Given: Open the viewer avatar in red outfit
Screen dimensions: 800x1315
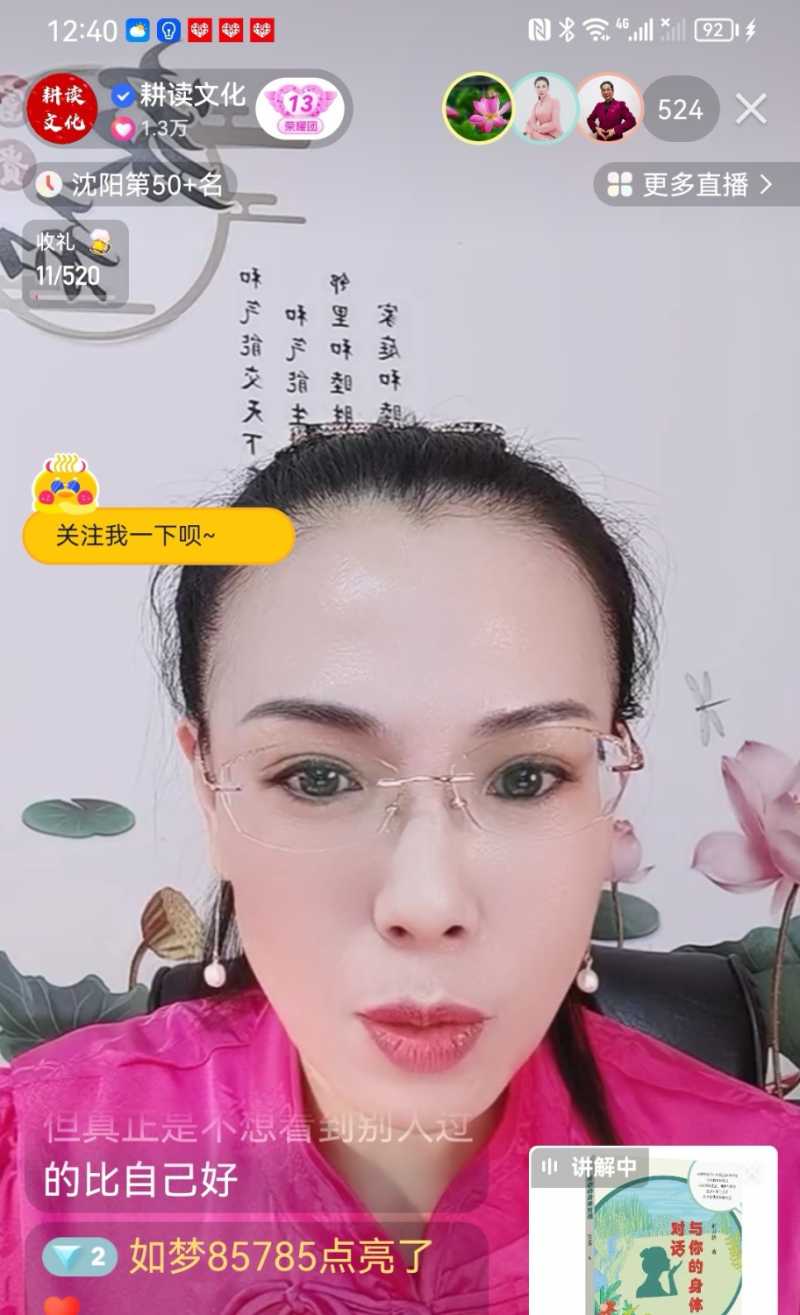Looking at the screenshot, I should pos(610,108).
